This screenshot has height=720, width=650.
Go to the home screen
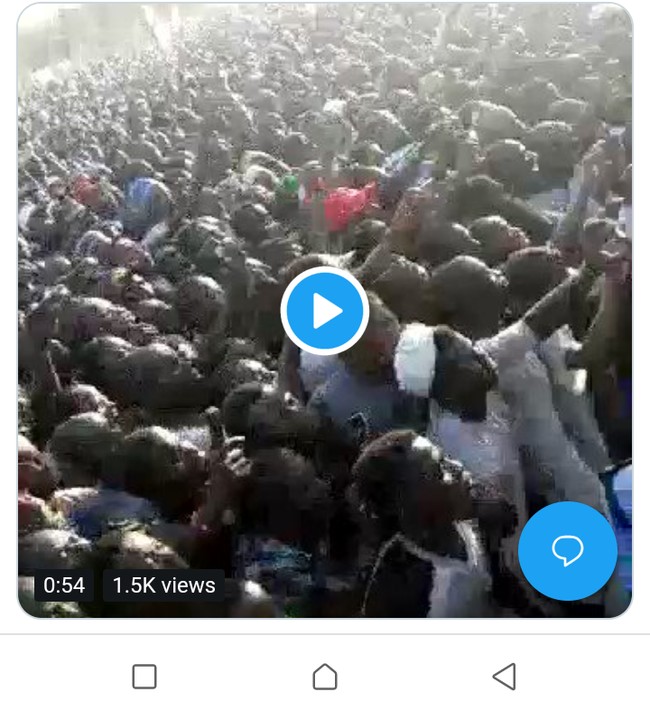[x=325, y=677]
